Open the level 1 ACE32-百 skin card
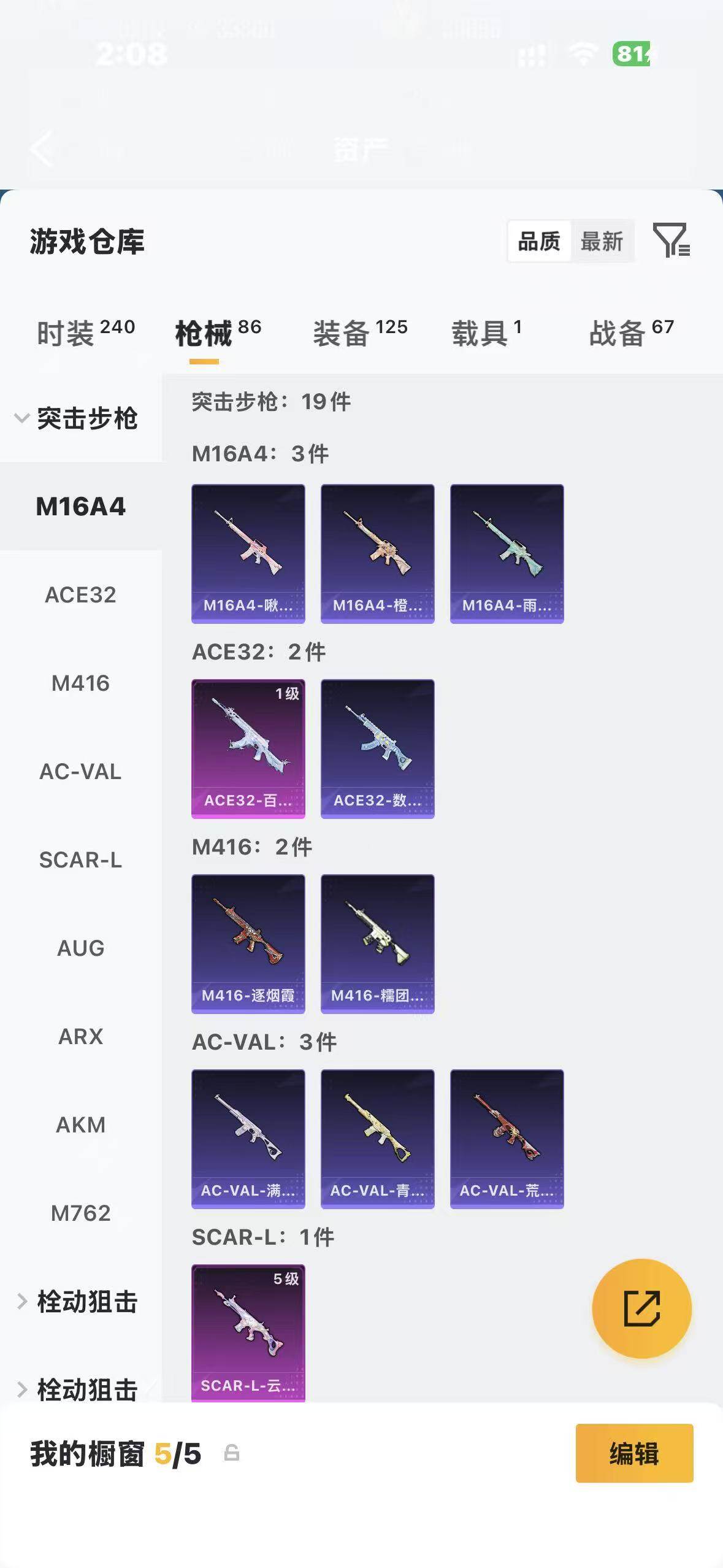 (x=248, y=749)
